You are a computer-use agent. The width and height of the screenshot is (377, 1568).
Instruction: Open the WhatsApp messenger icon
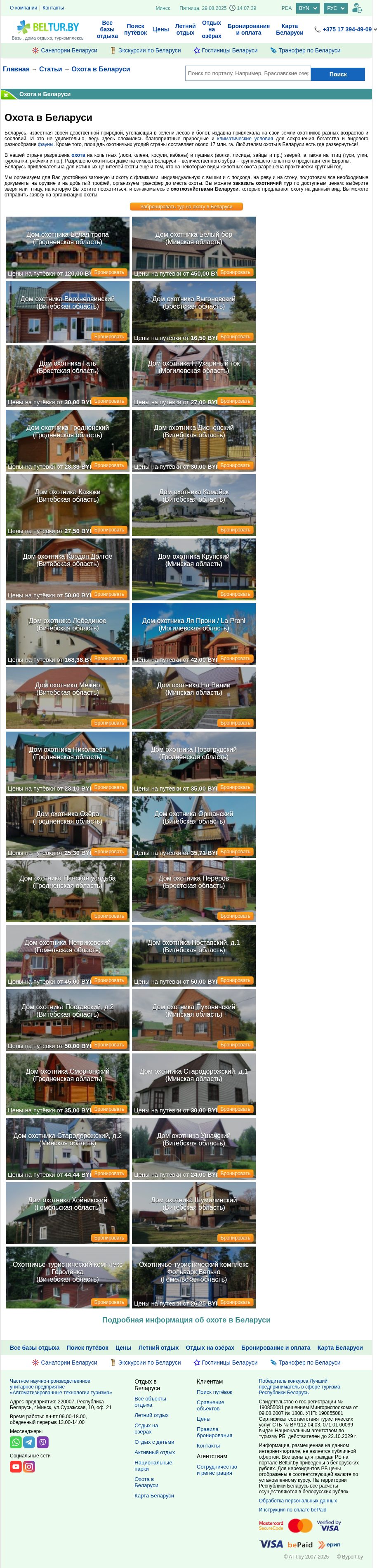tap(16, 1442)
